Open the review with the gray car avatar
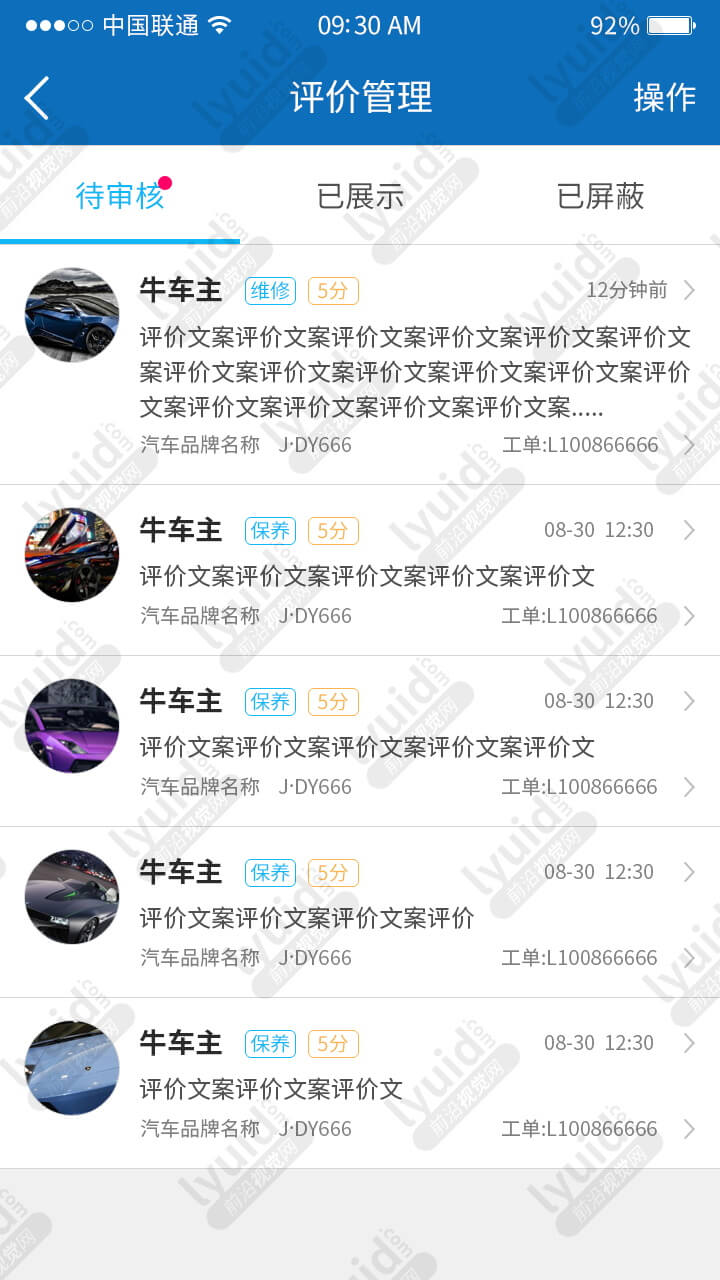 (x=360, y=913)
